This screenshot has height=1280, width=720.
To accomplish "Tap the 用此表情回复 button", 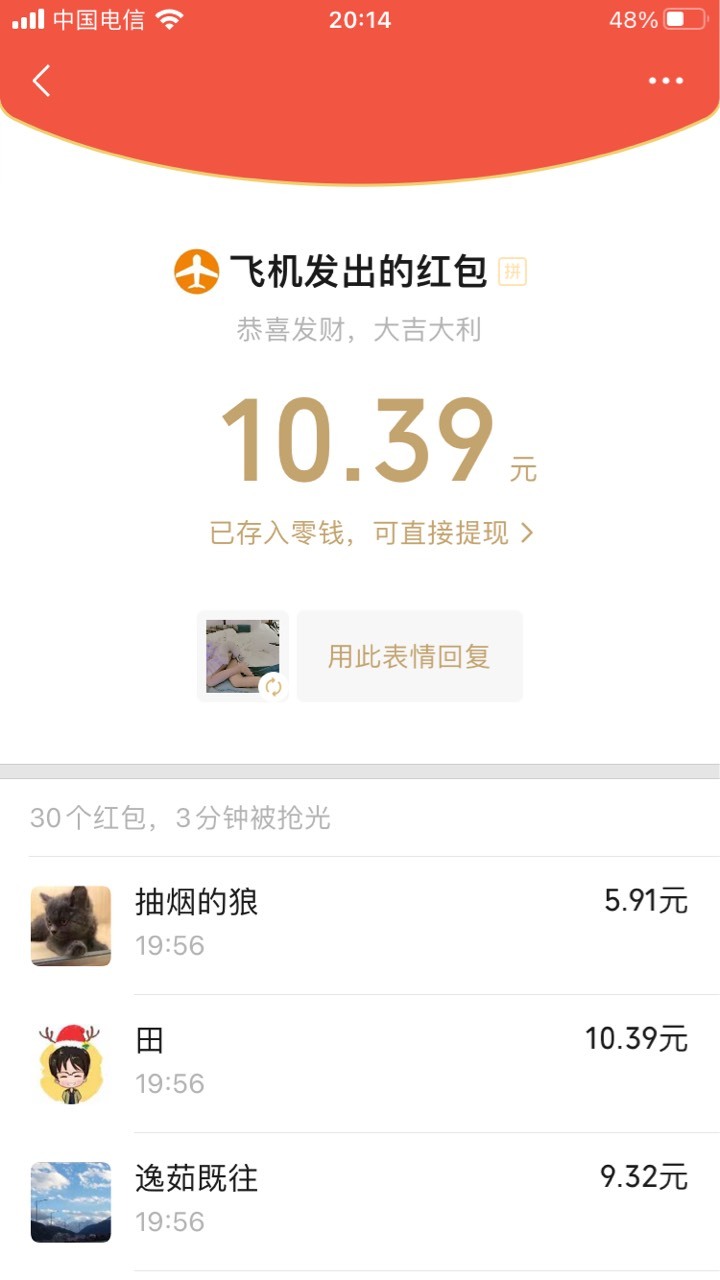I will [410, 656].
